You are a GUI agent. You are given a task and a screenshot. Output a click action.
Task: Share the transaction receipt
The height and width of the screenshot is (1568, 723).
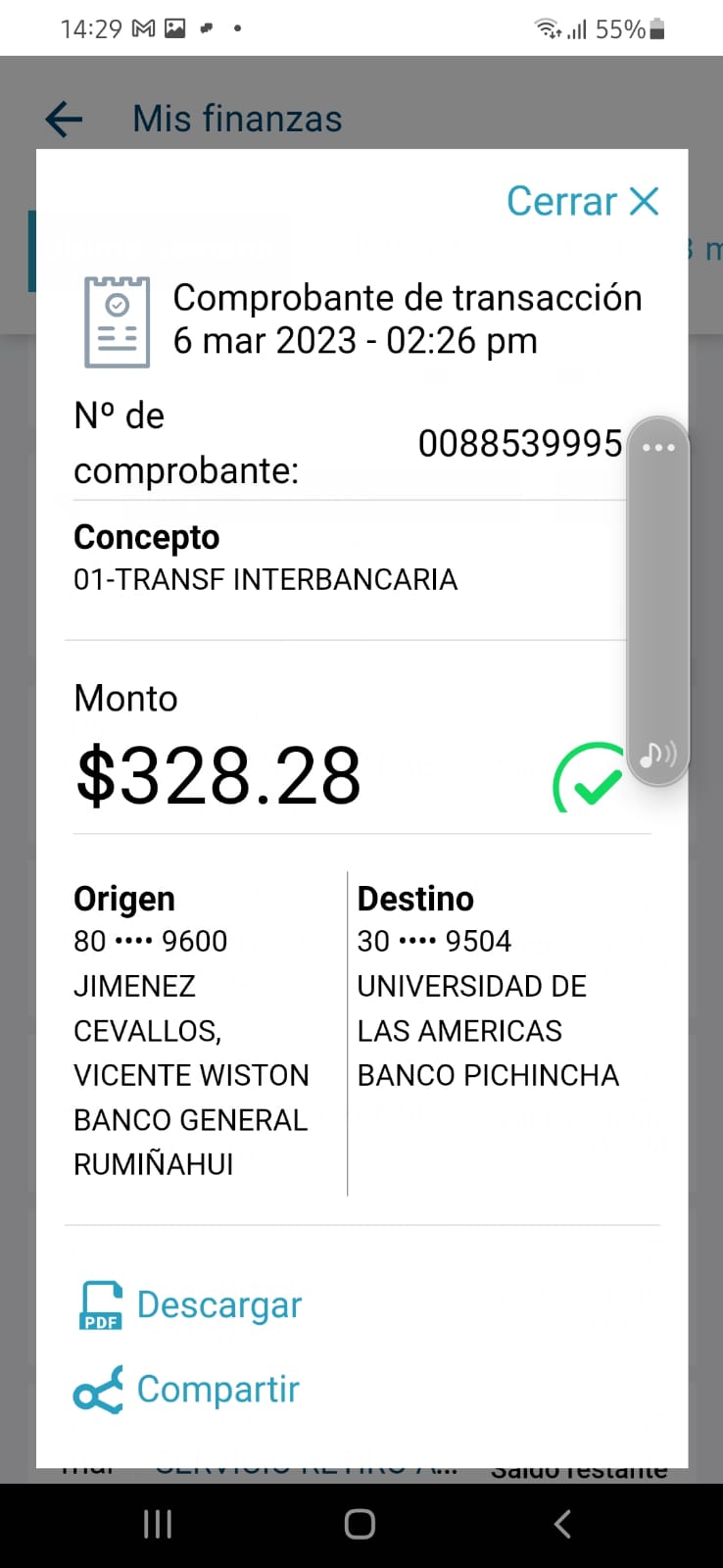point(186,1390)
